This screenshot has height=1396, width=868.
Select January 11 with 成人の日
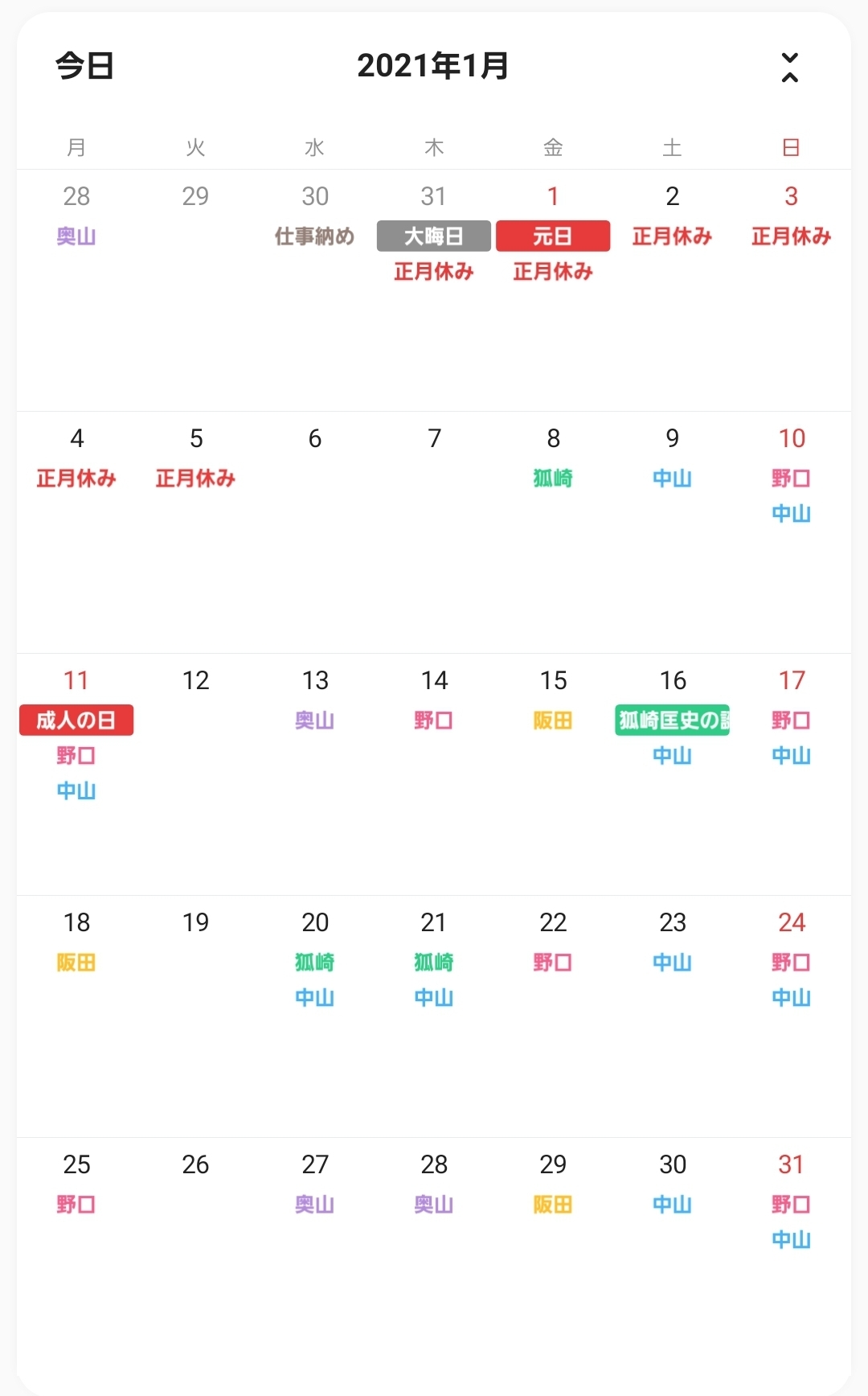(x=76, y=774)
